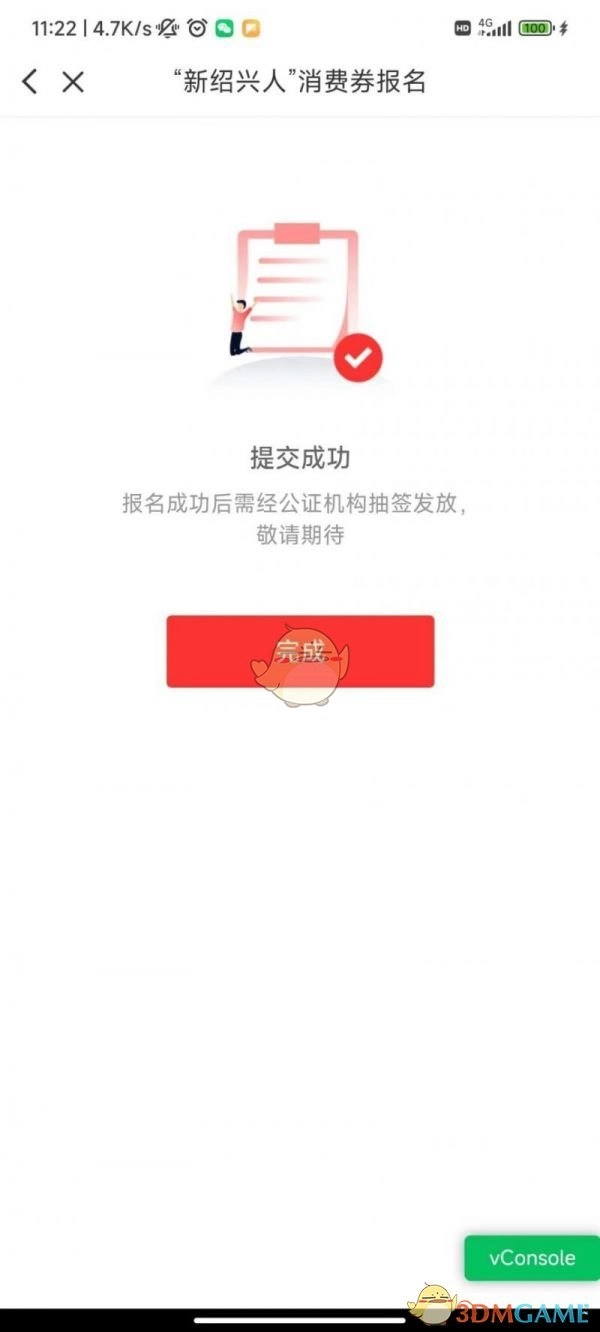Go back using the header arrow

[x=30, y=82]
